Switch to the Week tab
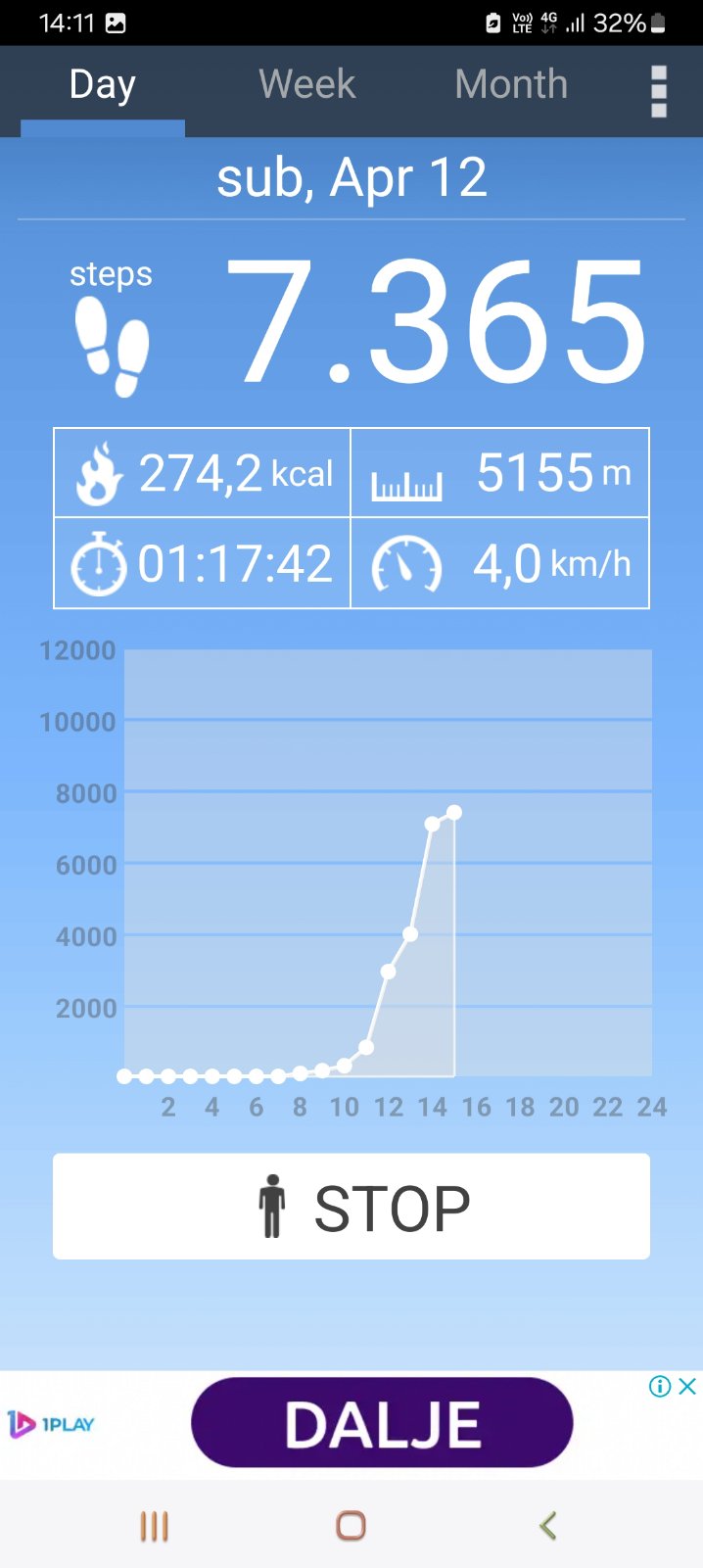 306,85
